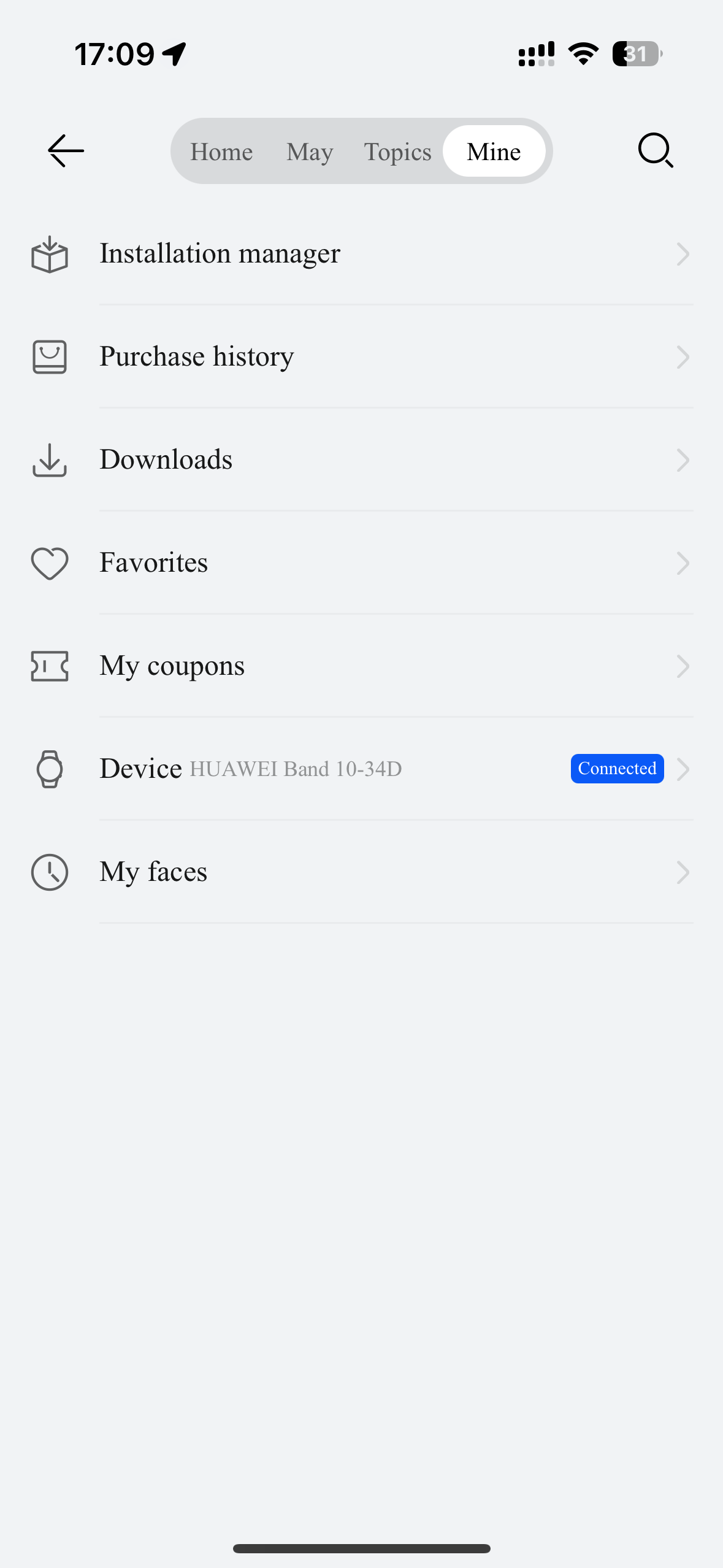Open Favorites list
Image resolution: width=723 pixels, height=1568 pixels.
pos(362,563)
